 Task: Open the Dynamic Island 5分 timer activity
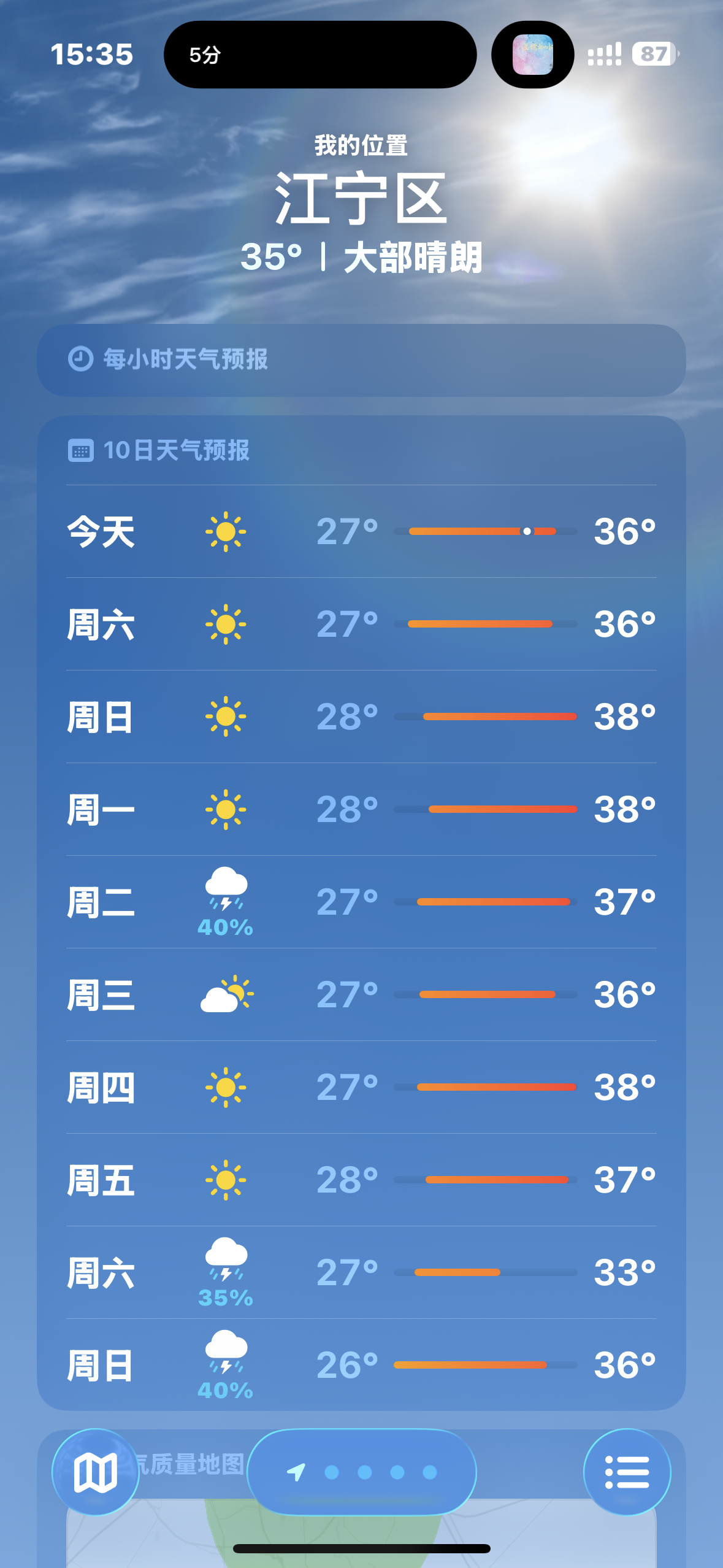[320, 55]
